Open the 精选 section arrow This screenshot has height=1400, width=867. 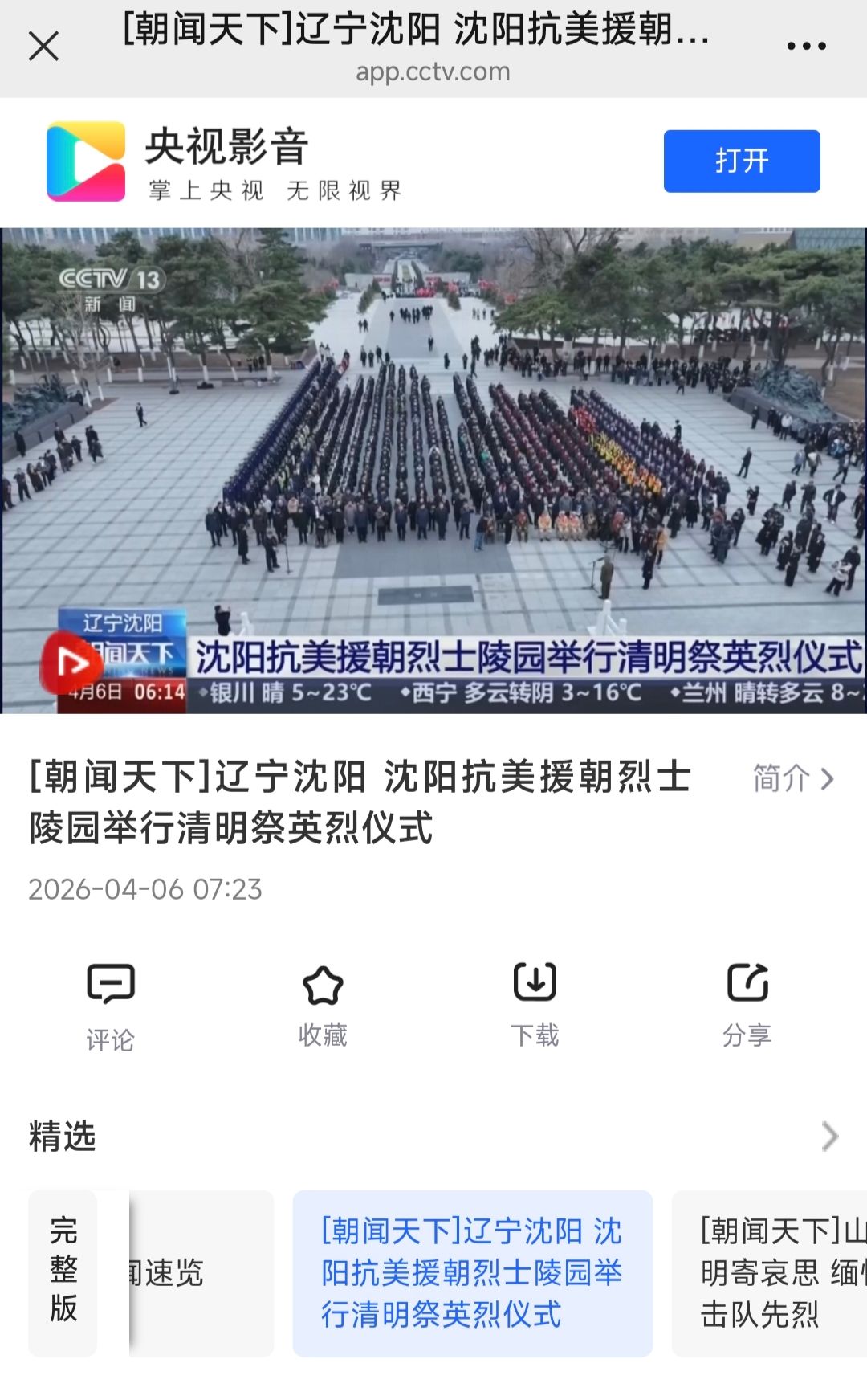(x=829, y=1137)
